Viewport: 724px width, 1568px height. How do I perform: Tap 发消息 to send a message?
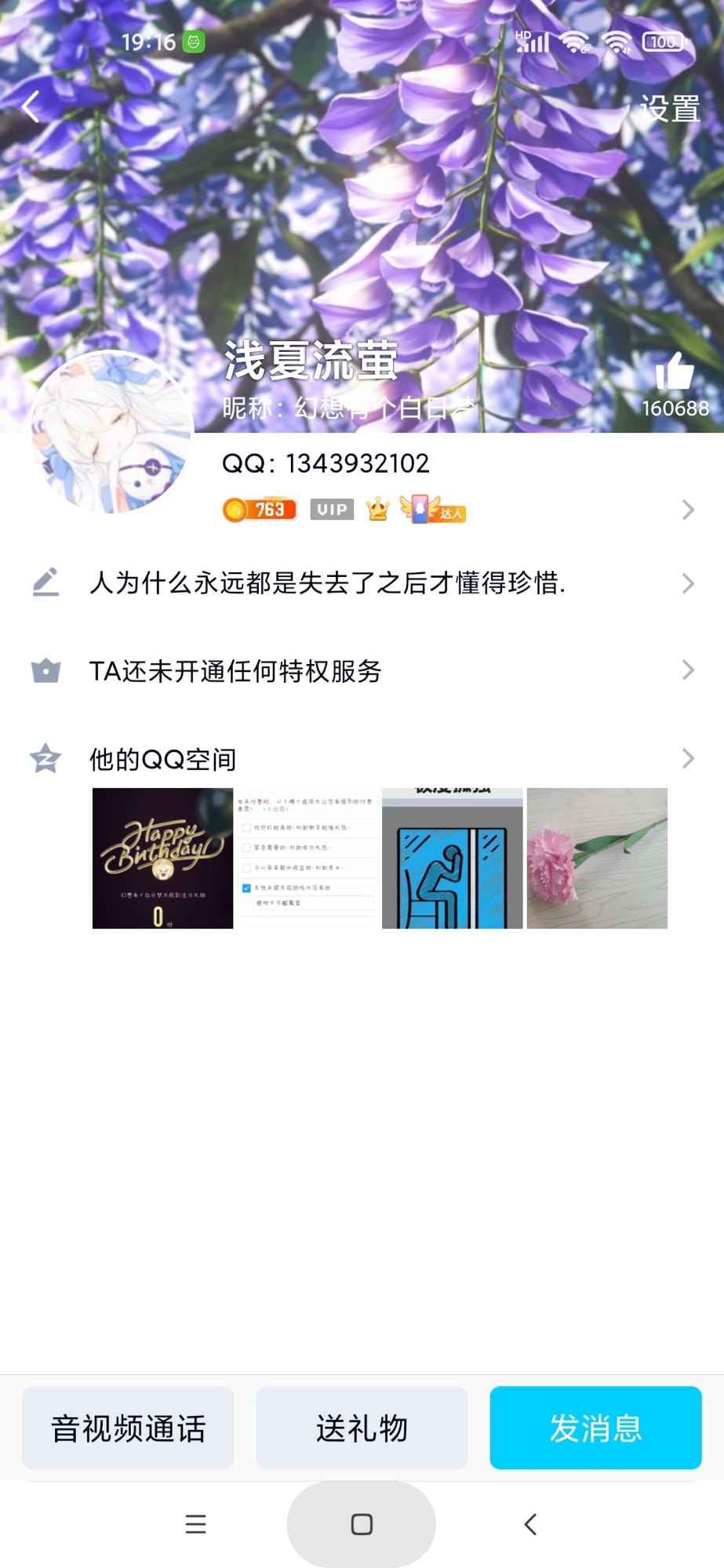(x=595, y=1428)
